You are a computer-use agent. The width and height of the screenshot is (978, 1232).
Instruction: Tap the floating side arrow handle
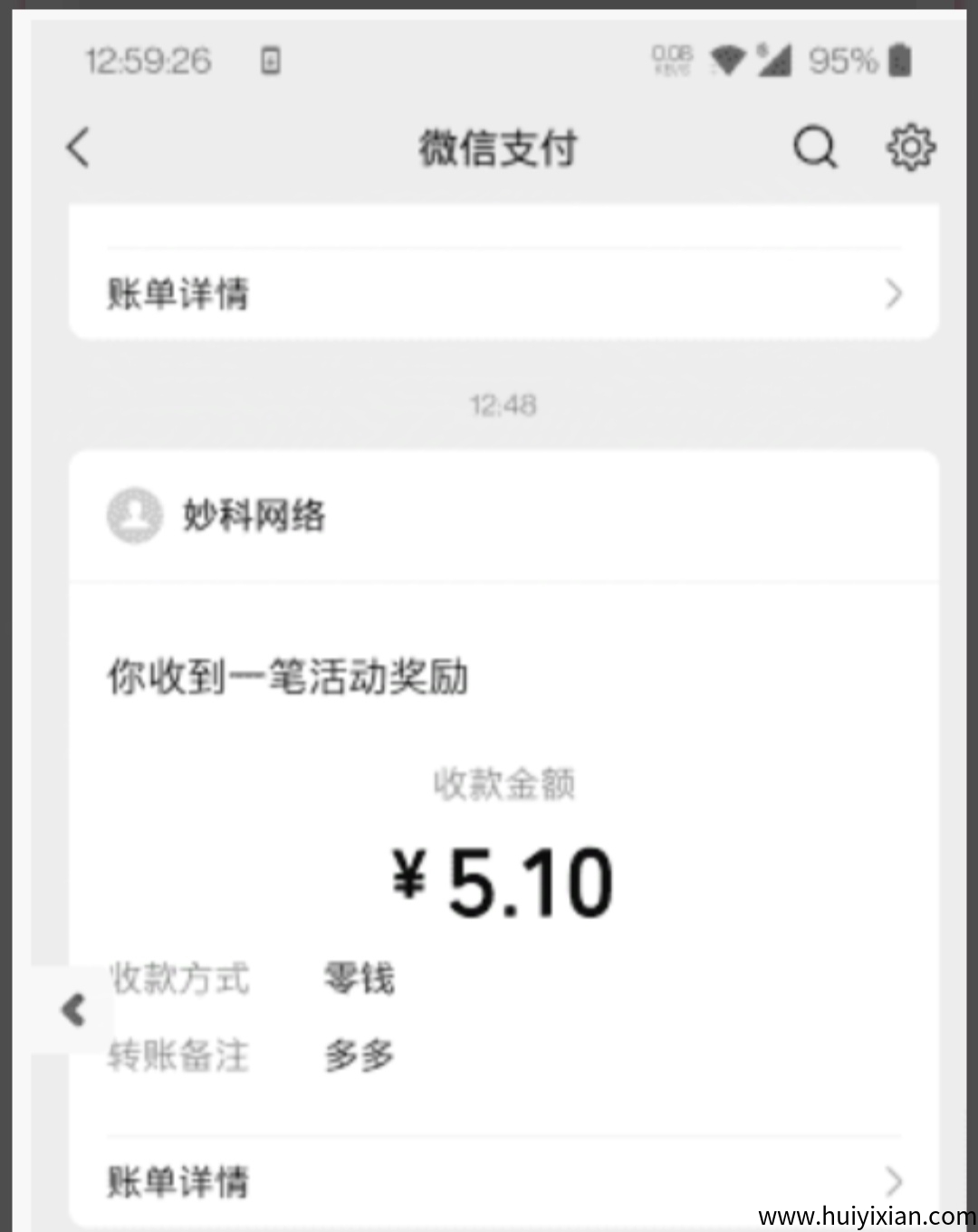73,1009
